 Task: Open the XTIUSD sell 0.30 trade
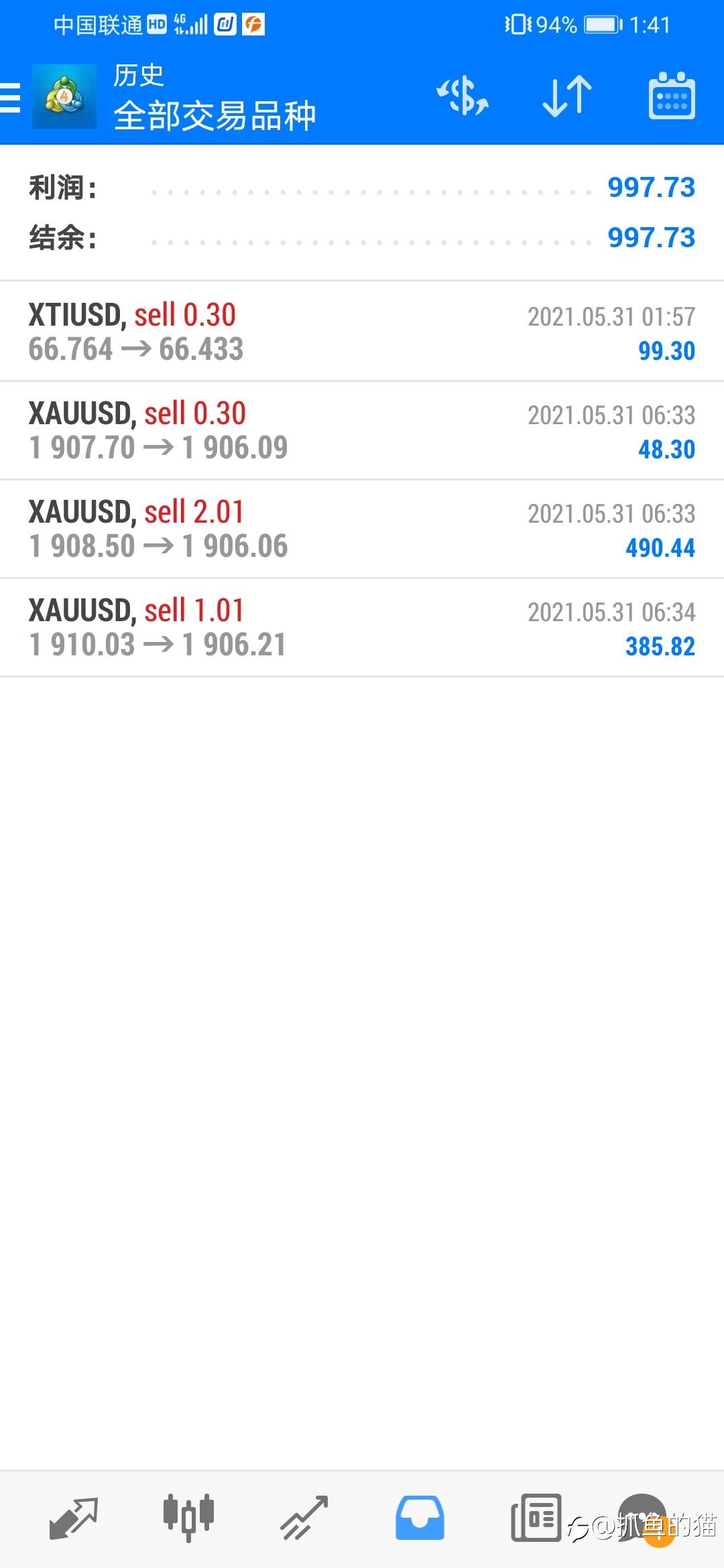(x=362, y=332)
